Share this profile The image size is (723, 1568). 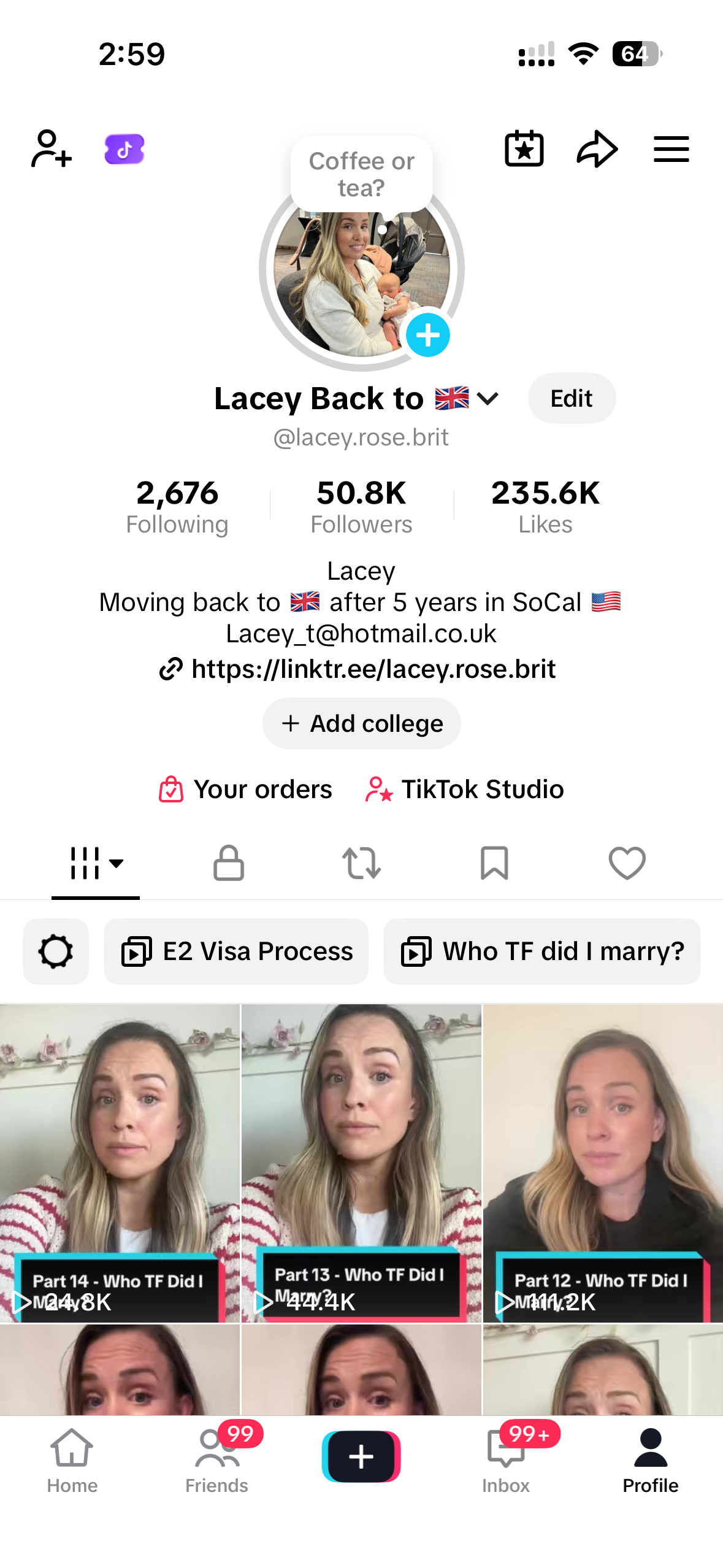click(597, 149)
